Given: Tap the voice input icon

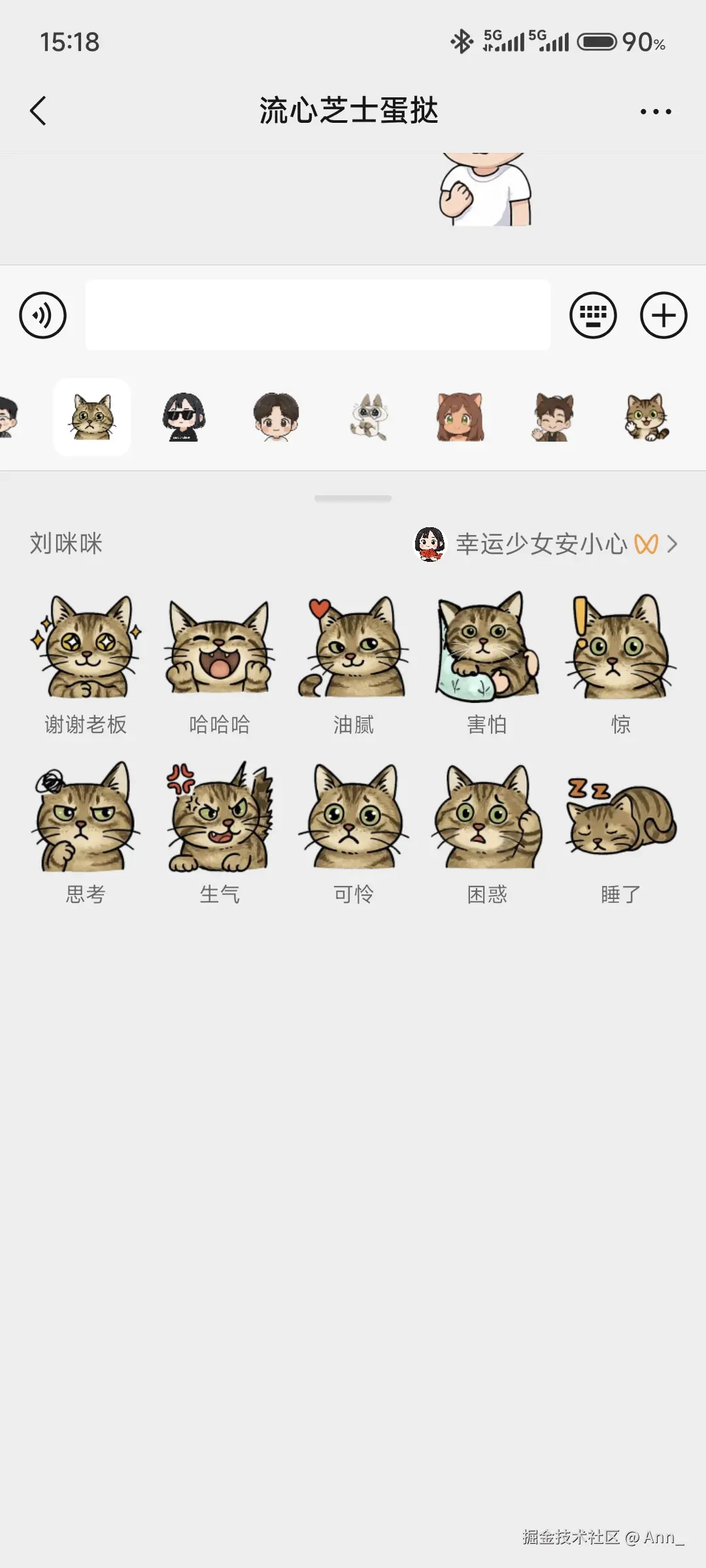Looking at the screenshot, I should click(41, 316).
